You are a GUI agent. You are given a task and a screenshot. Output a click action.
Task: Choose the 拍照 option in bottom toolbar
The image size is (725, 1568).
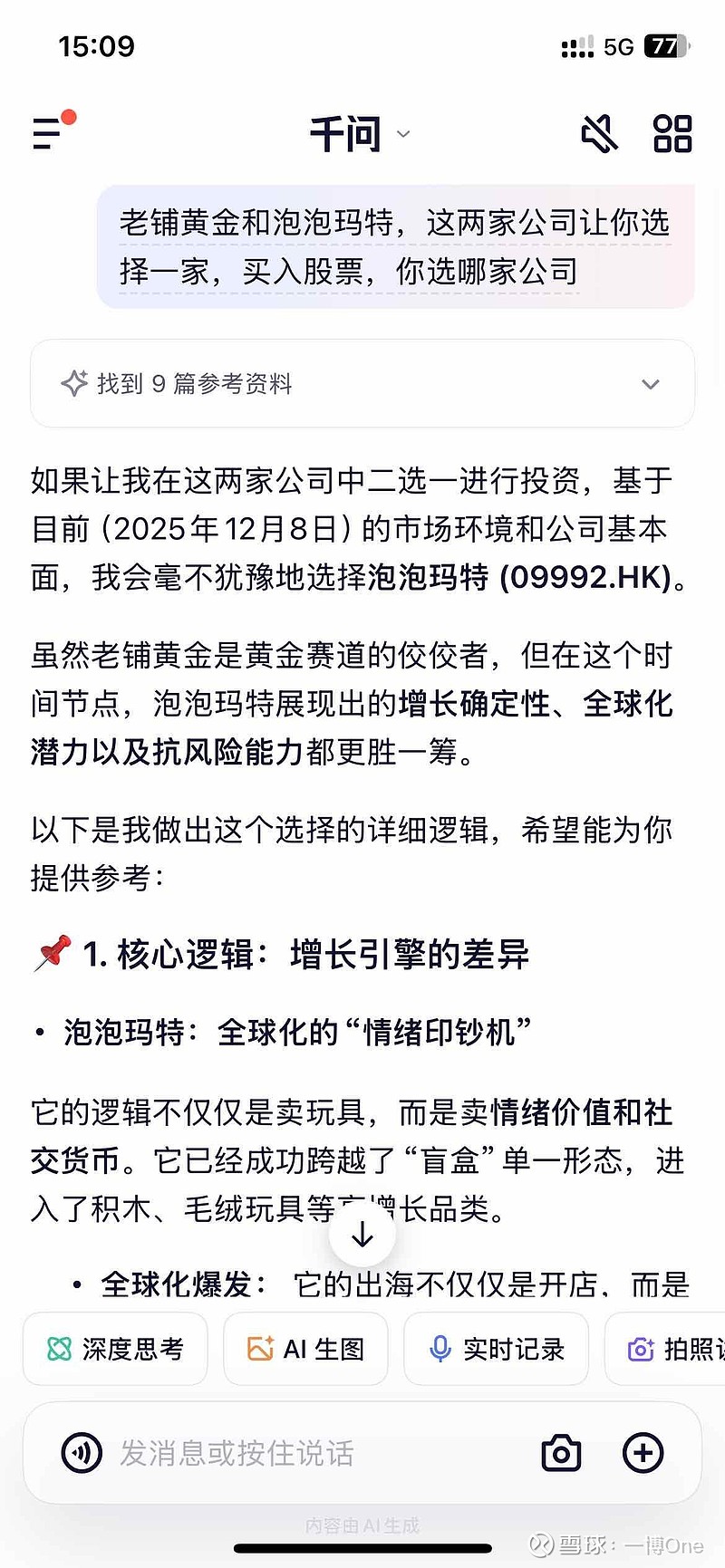[x=675, y=1349]
